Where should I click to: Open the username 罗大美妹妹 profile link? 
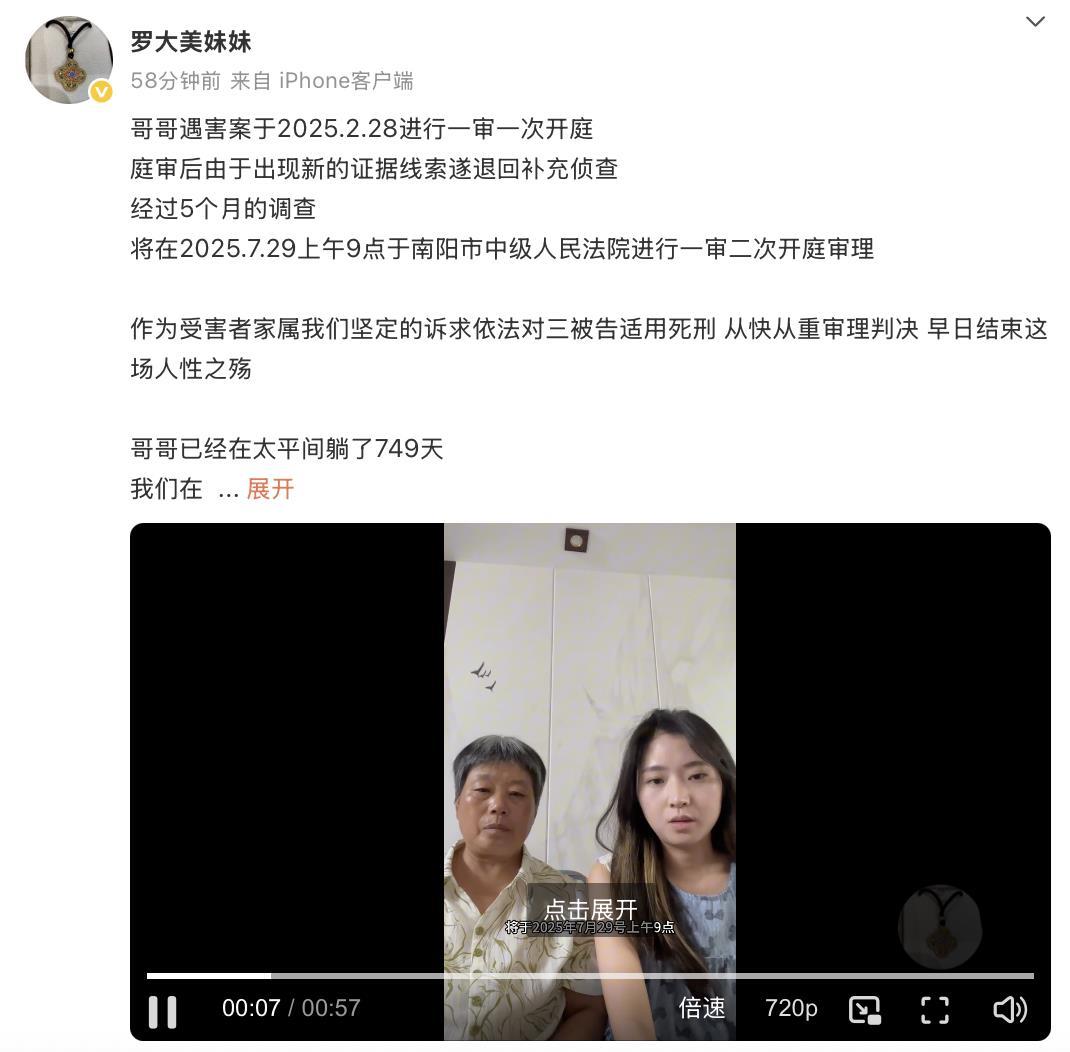point(191,42)
